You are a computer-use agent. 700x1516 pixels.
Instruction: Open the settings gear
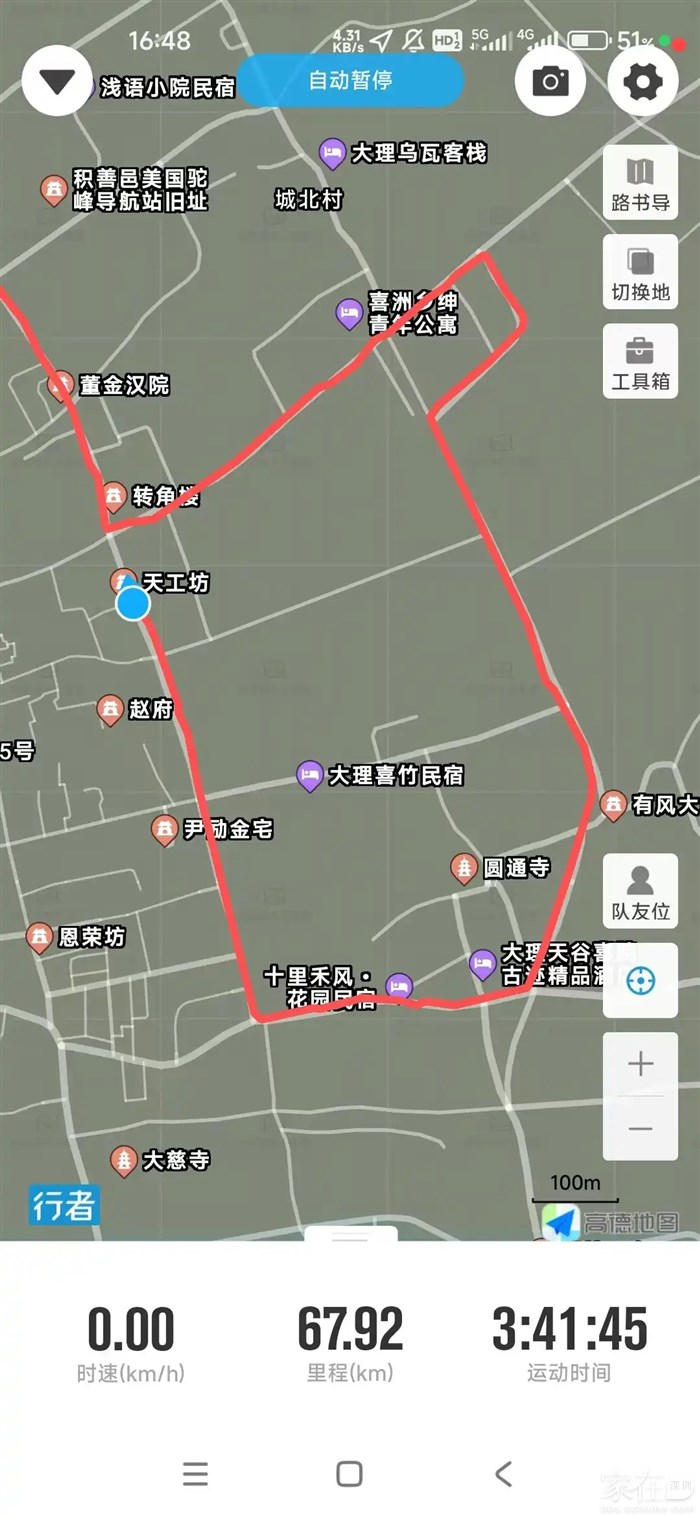tap(643, 81)
